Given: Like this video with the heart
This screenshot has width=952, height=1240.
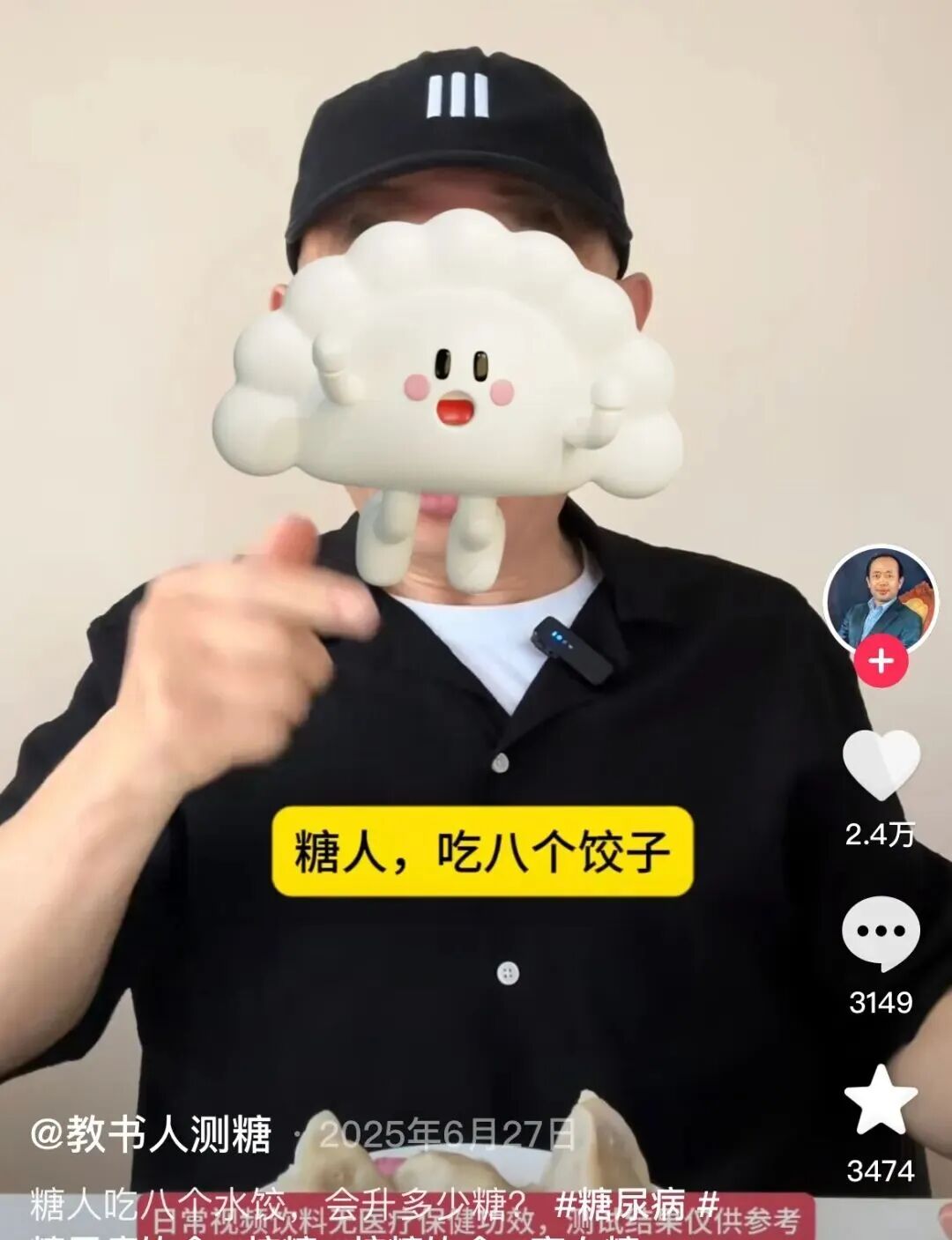Looking at the screenshot, I should (x=881, y=764).
